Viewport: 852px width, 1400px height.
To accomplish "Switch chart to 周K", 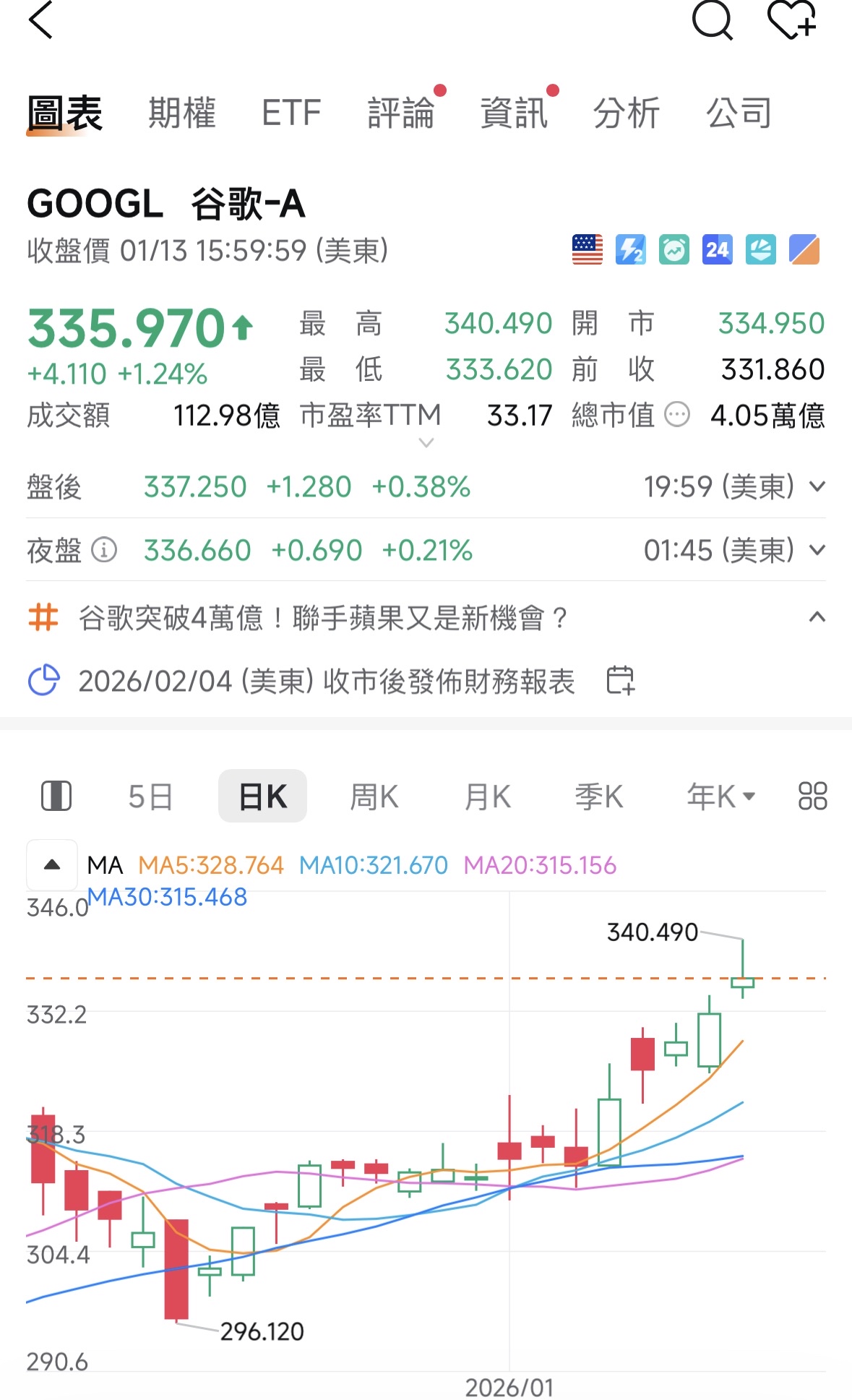I will 374,796.
